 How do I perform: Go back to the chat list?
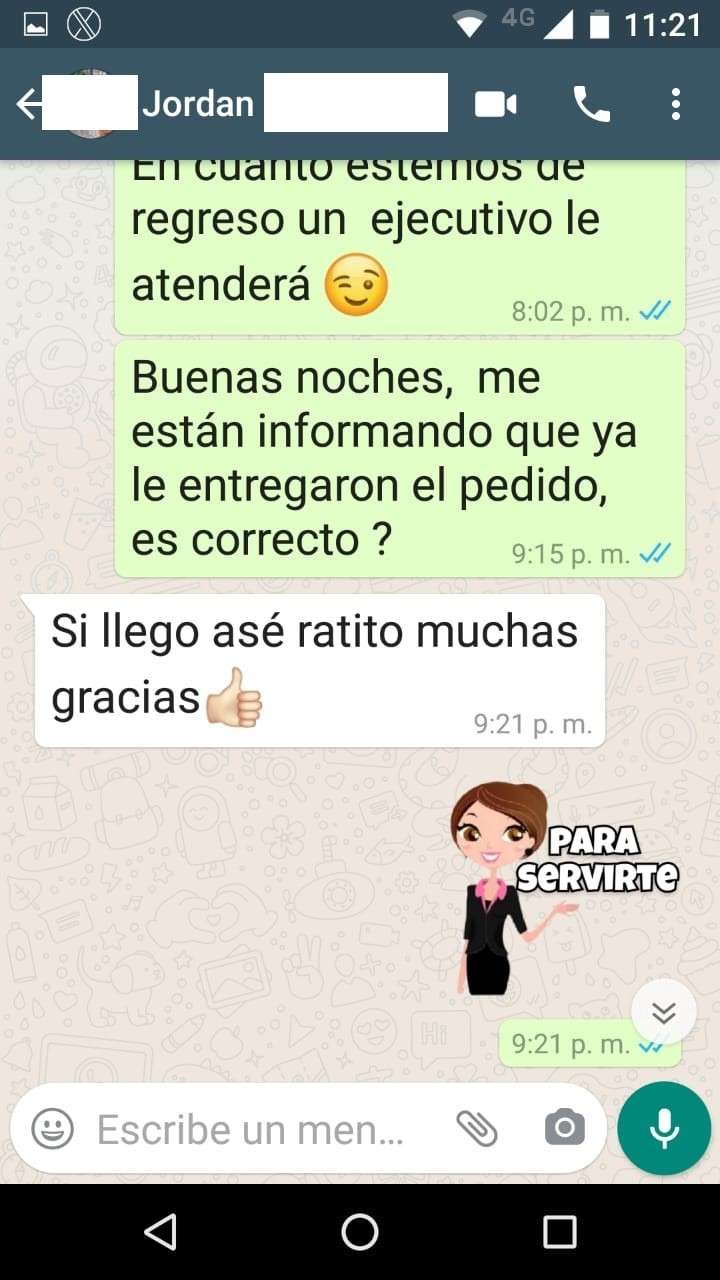[28, 104]
